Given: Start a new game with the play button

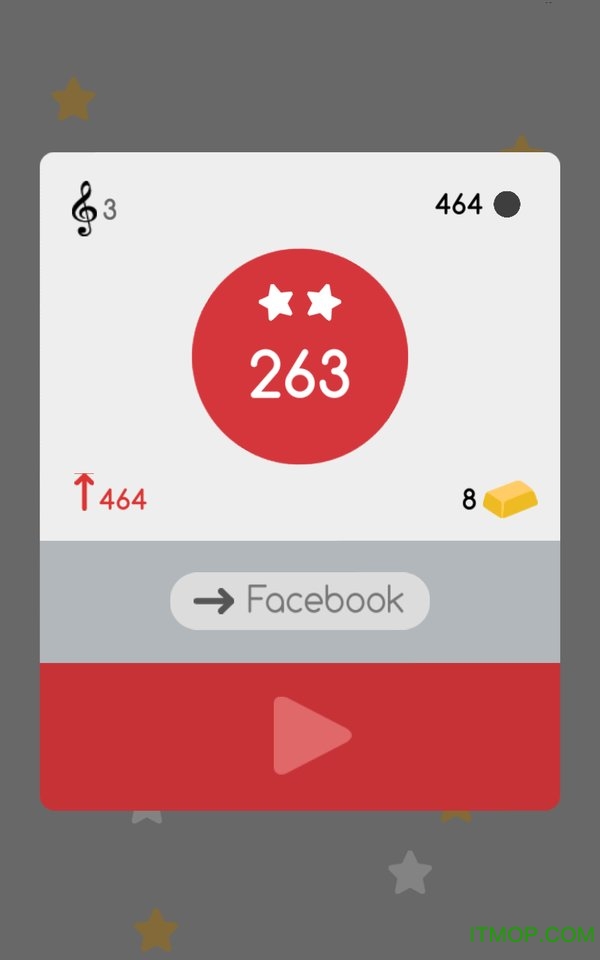Looking at the screenshot, I should point(308,736).
